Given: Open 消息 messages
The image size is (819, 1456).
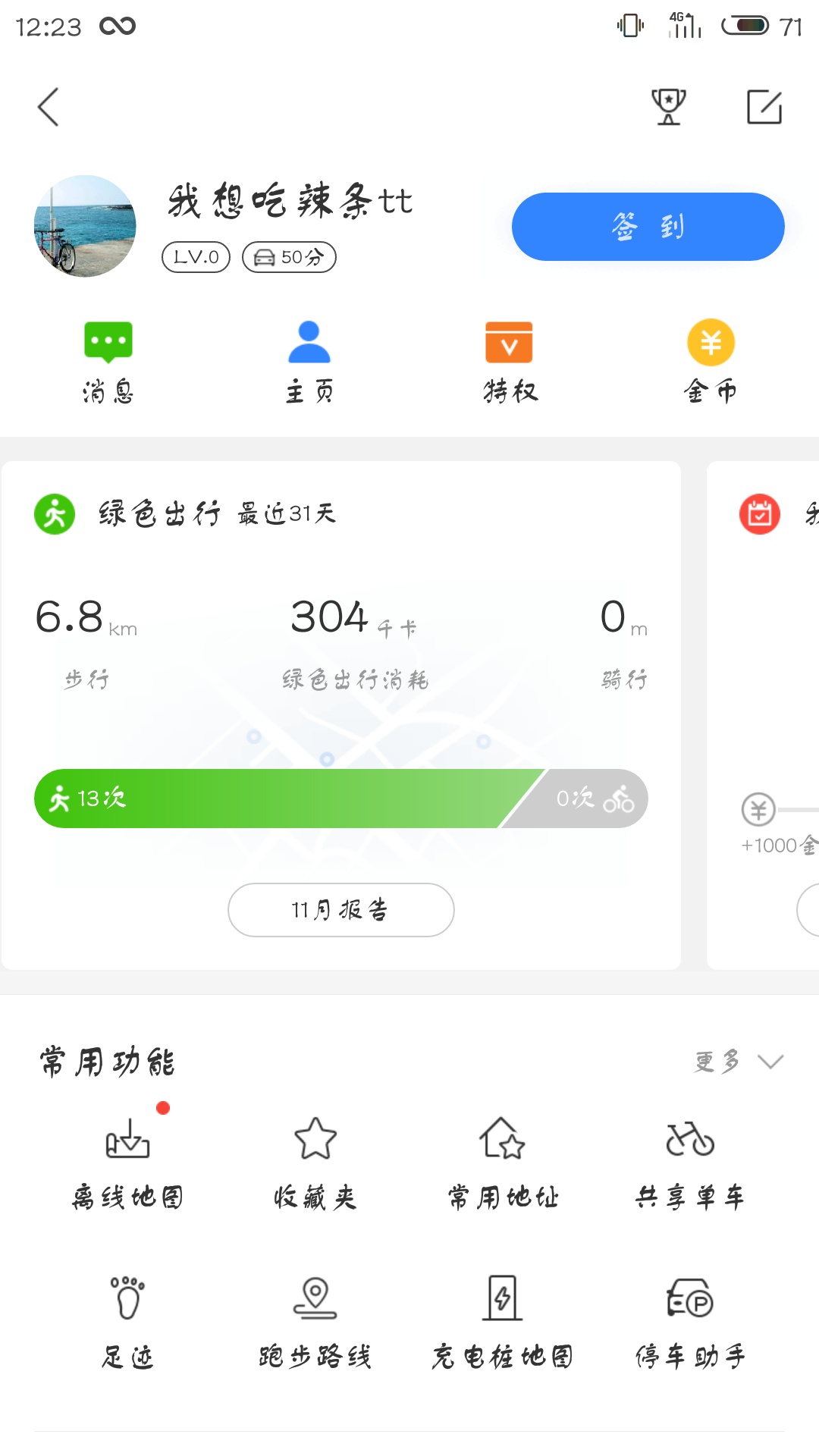Looking at the screenshot, I should coord(108,362).
